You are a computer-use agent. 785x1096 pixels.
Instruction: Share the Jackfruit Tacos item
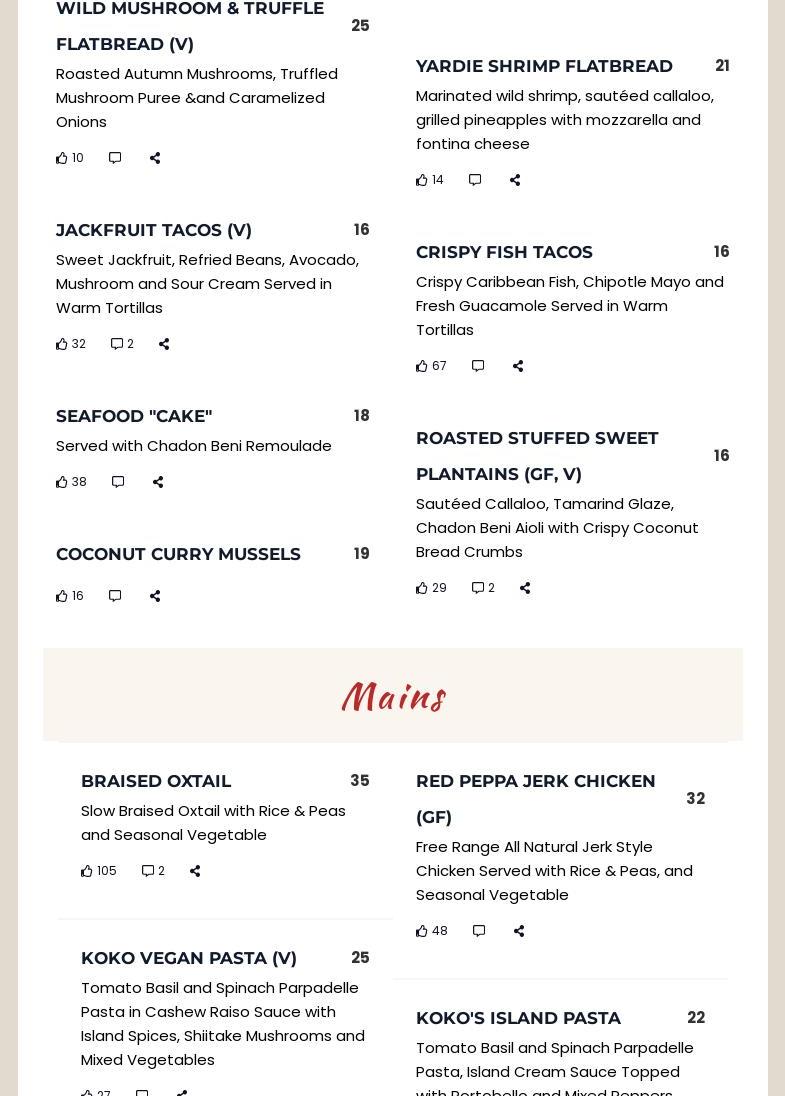coord(164,344)
